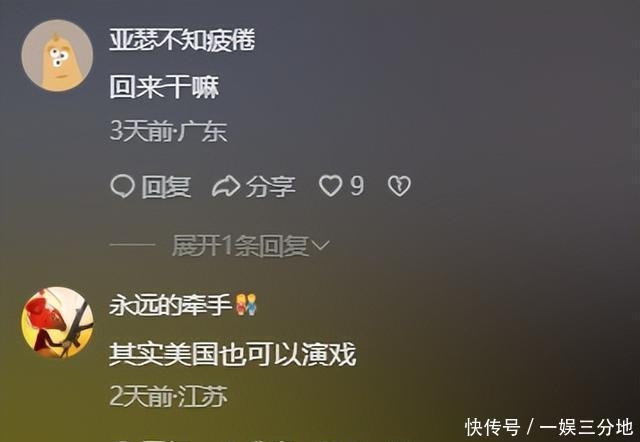Viewport: 640px width, 442px height.
Task: Share the comment 回来干嘛
Action: (x=254, y=186)
